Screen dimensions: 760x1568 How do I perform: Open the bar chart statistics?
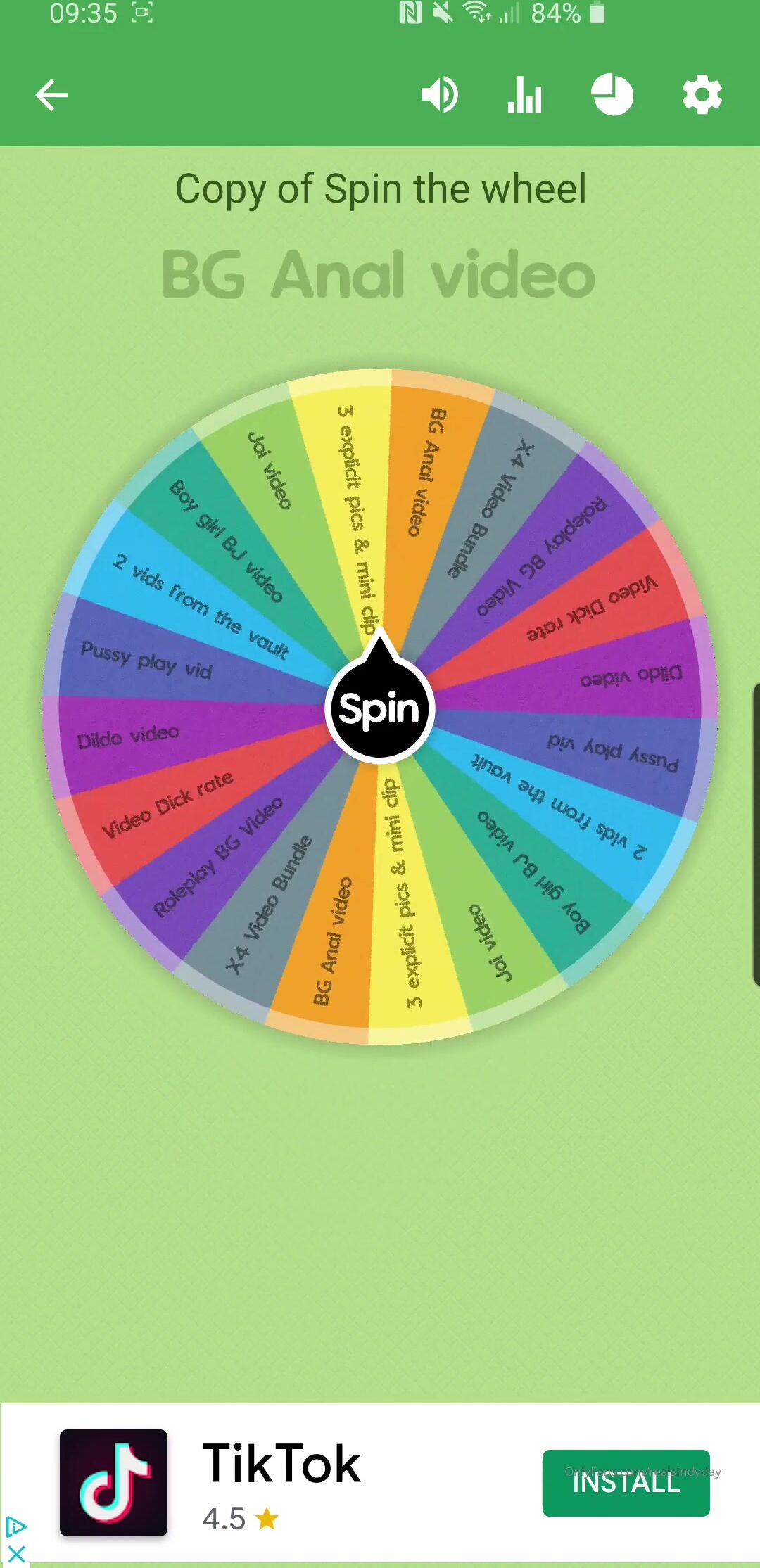pyautogui.click(x=525, y=95)
